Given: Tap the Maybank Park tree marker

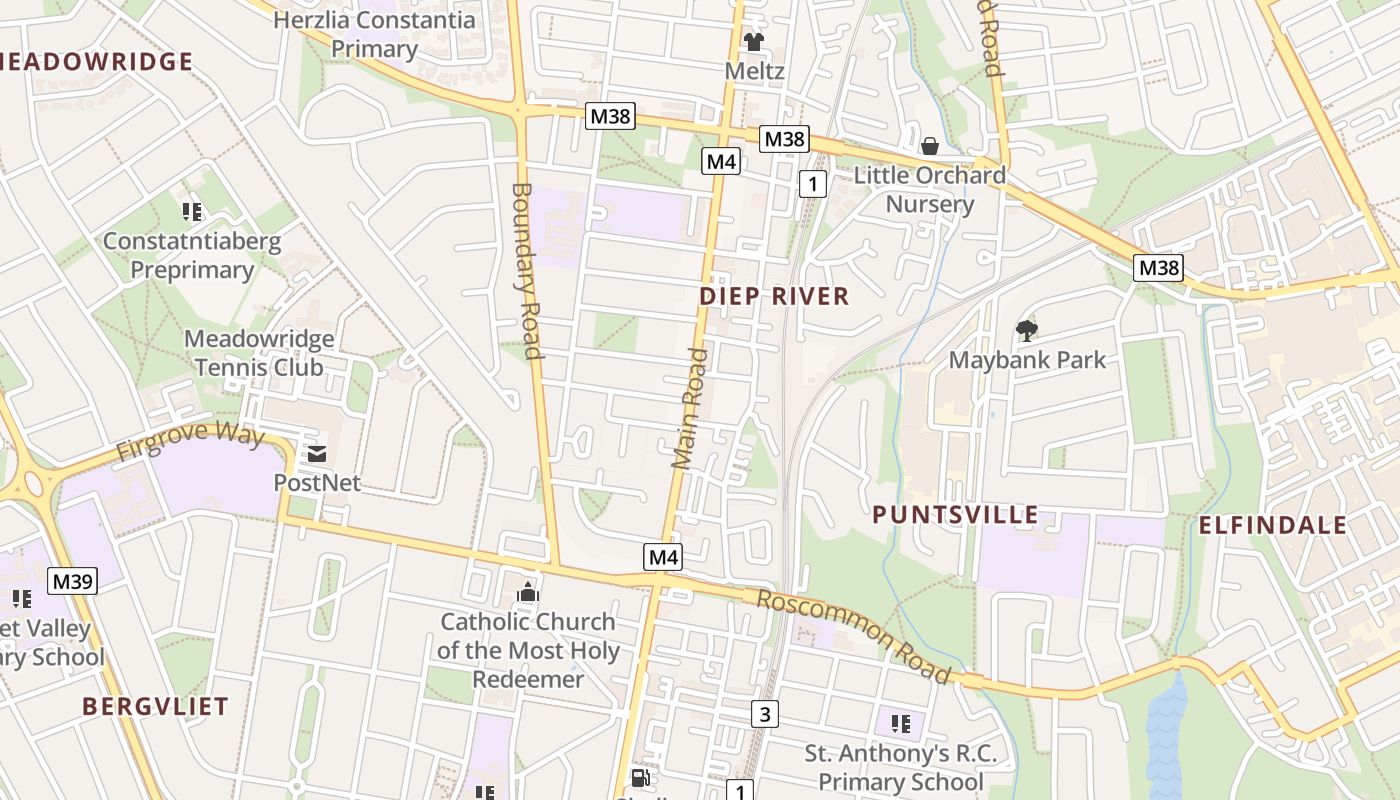Looking at the screenshot, I should pos(1026,331).
